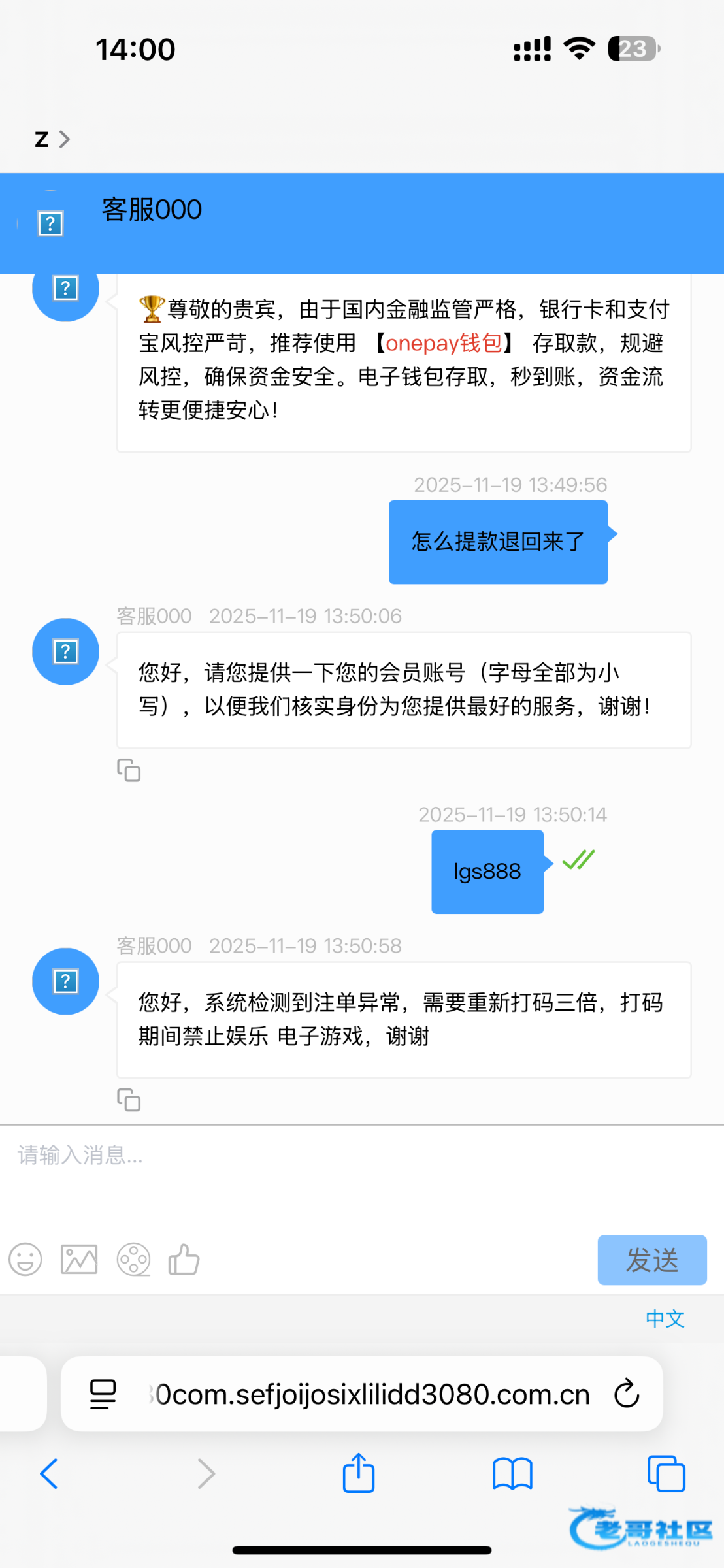Tap the 发送 send button
The image size is (724, 1568).
coord(651,1260)
